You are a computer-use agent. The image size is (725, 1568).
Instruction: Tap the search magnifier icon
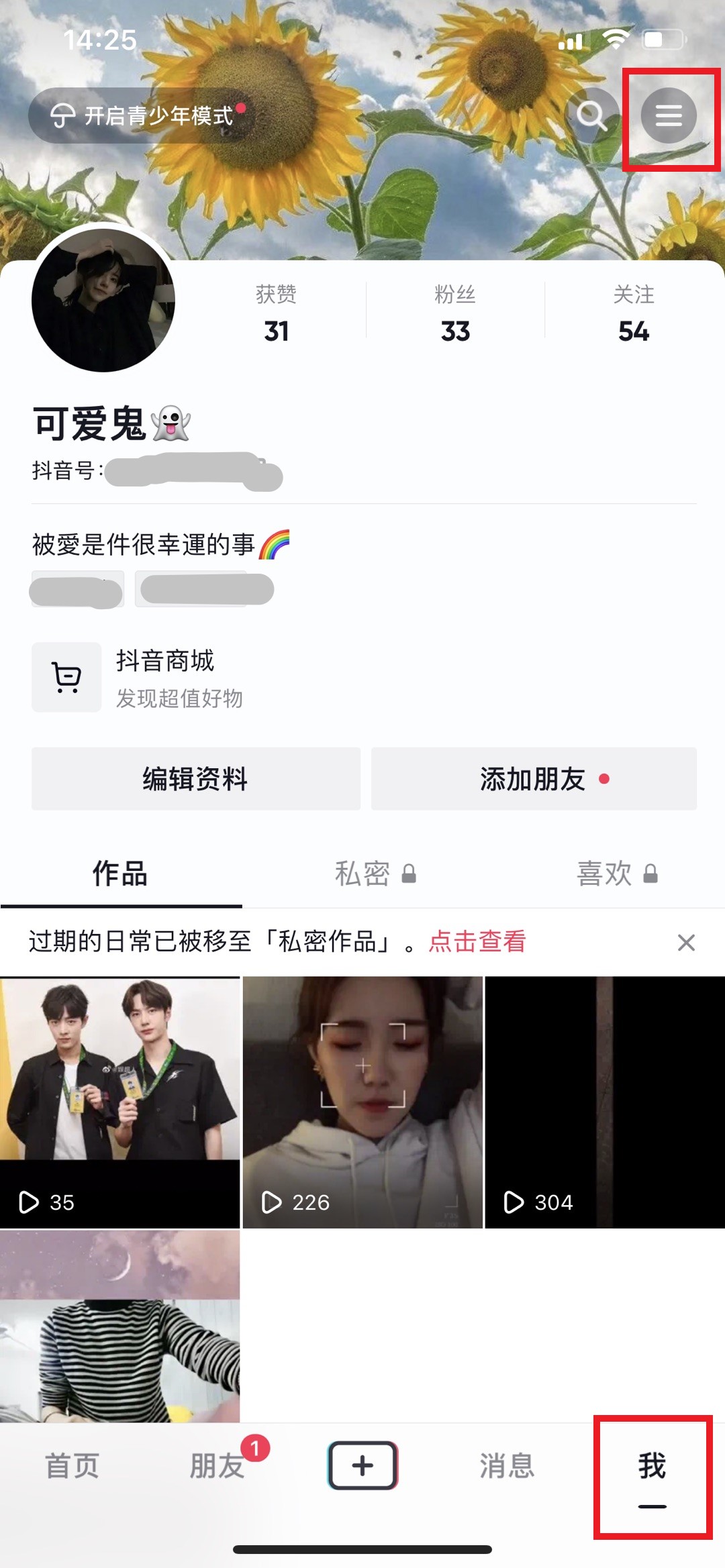(x=592, y=115)
